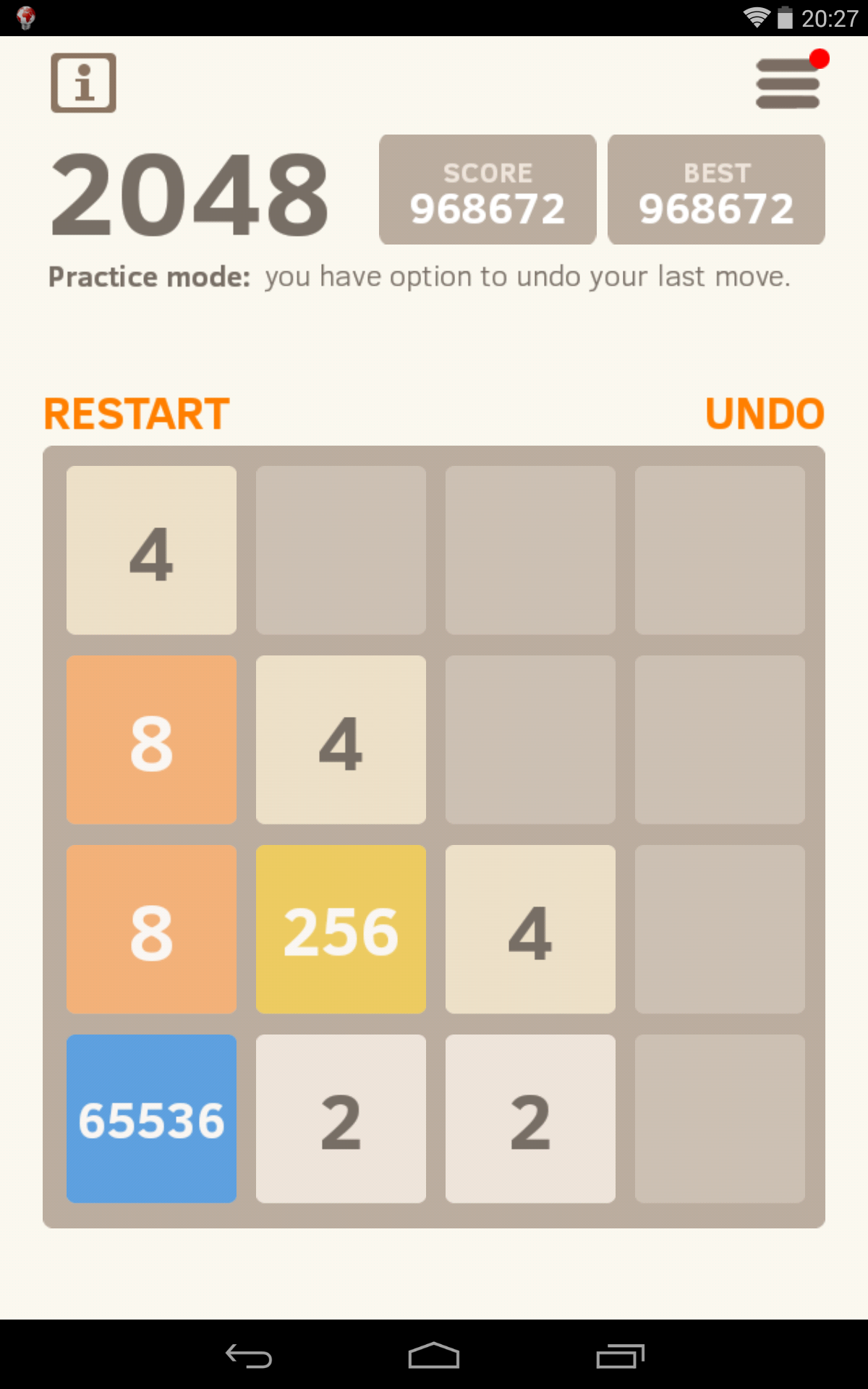Open the info page icon
Screen dimensions: 868x1389
[83, 82]
